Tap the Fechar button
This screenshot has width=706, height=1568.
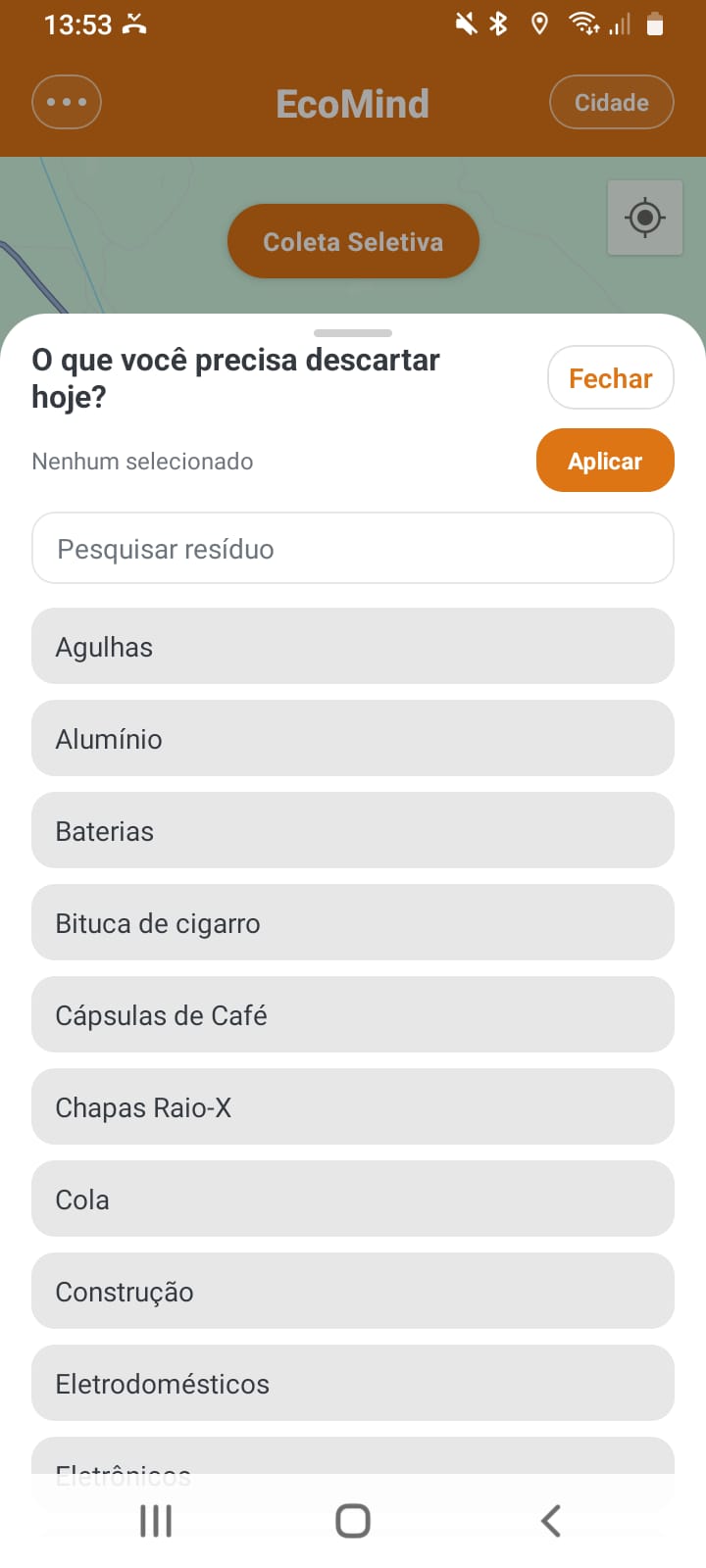pyautogui.click(x=610, y=377)
